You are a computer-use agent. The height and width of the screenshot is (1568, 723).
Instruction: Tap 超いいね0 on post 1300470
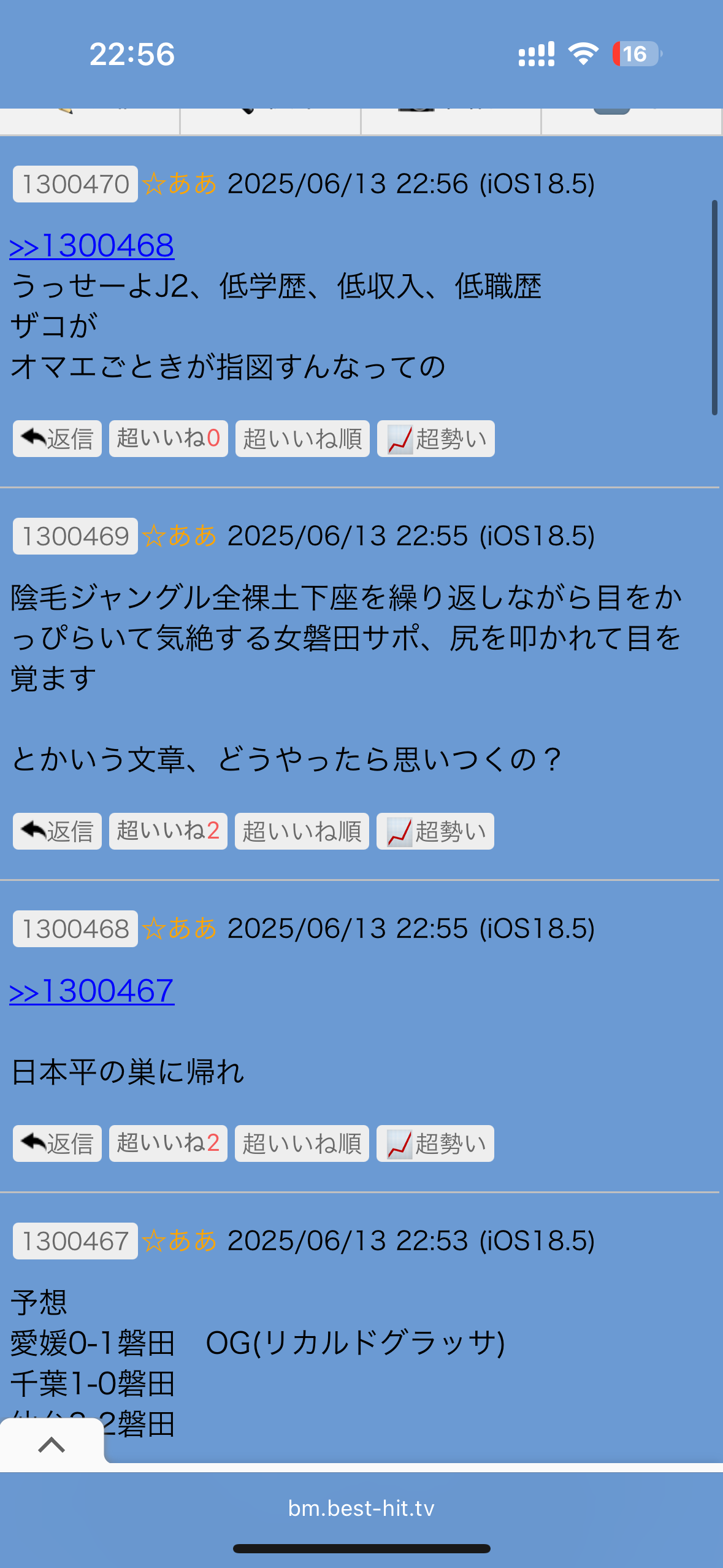tap(168, 439)
